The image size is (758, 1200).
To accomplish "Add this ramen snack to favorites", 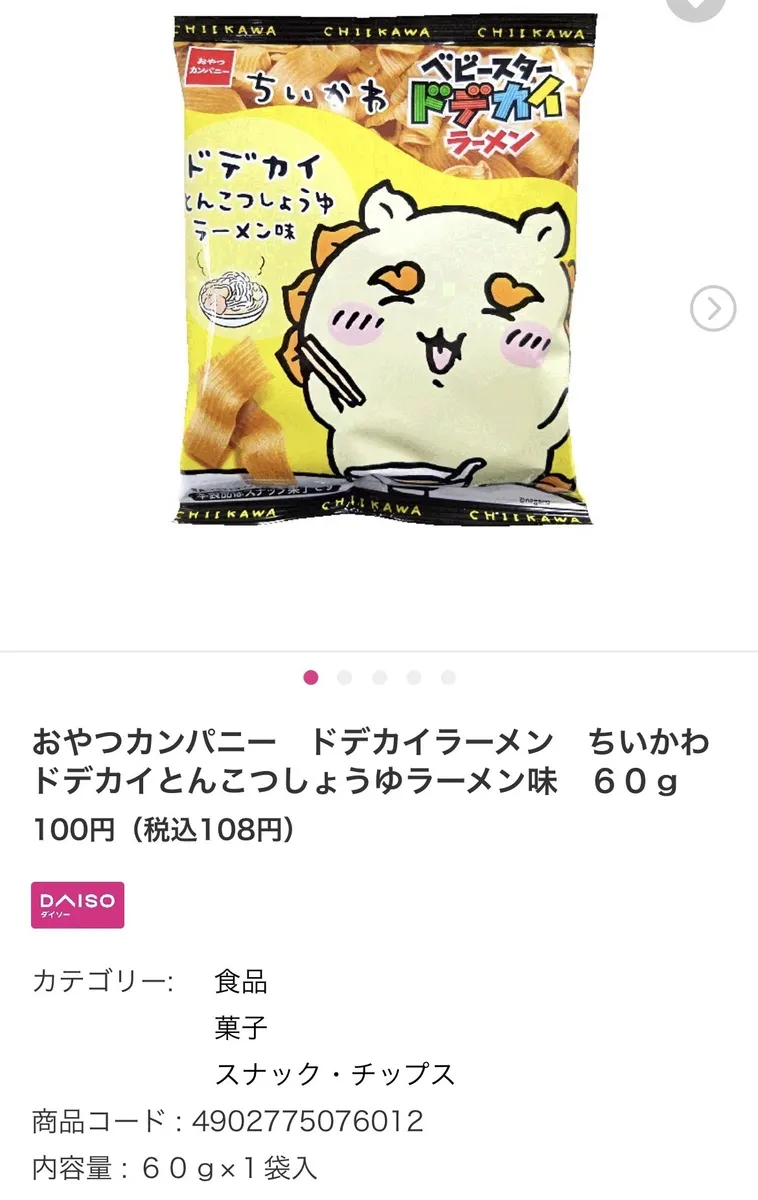I will [696, 5].
